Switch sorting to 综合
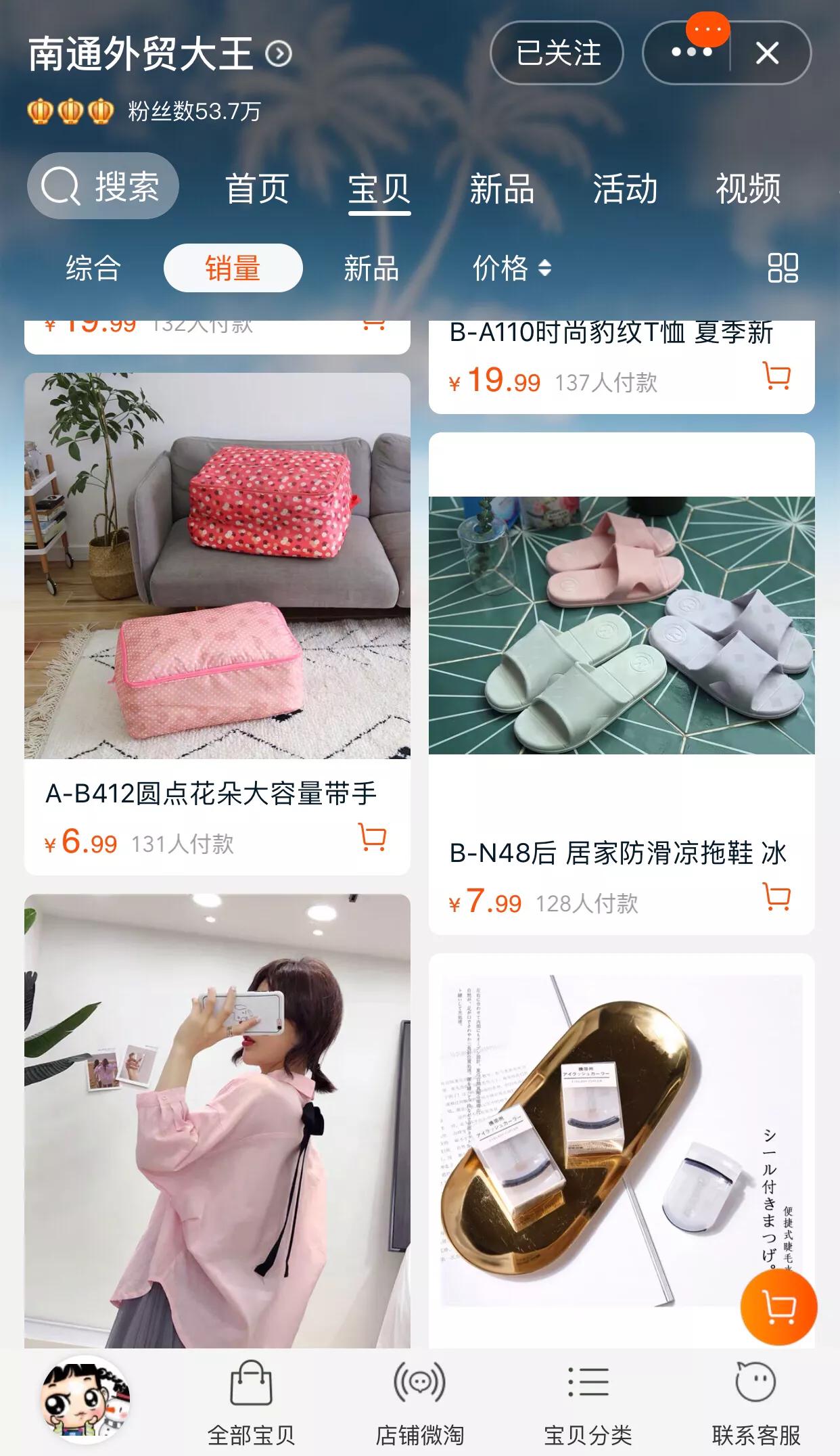840x1456 pixels. tap(92, 268)
